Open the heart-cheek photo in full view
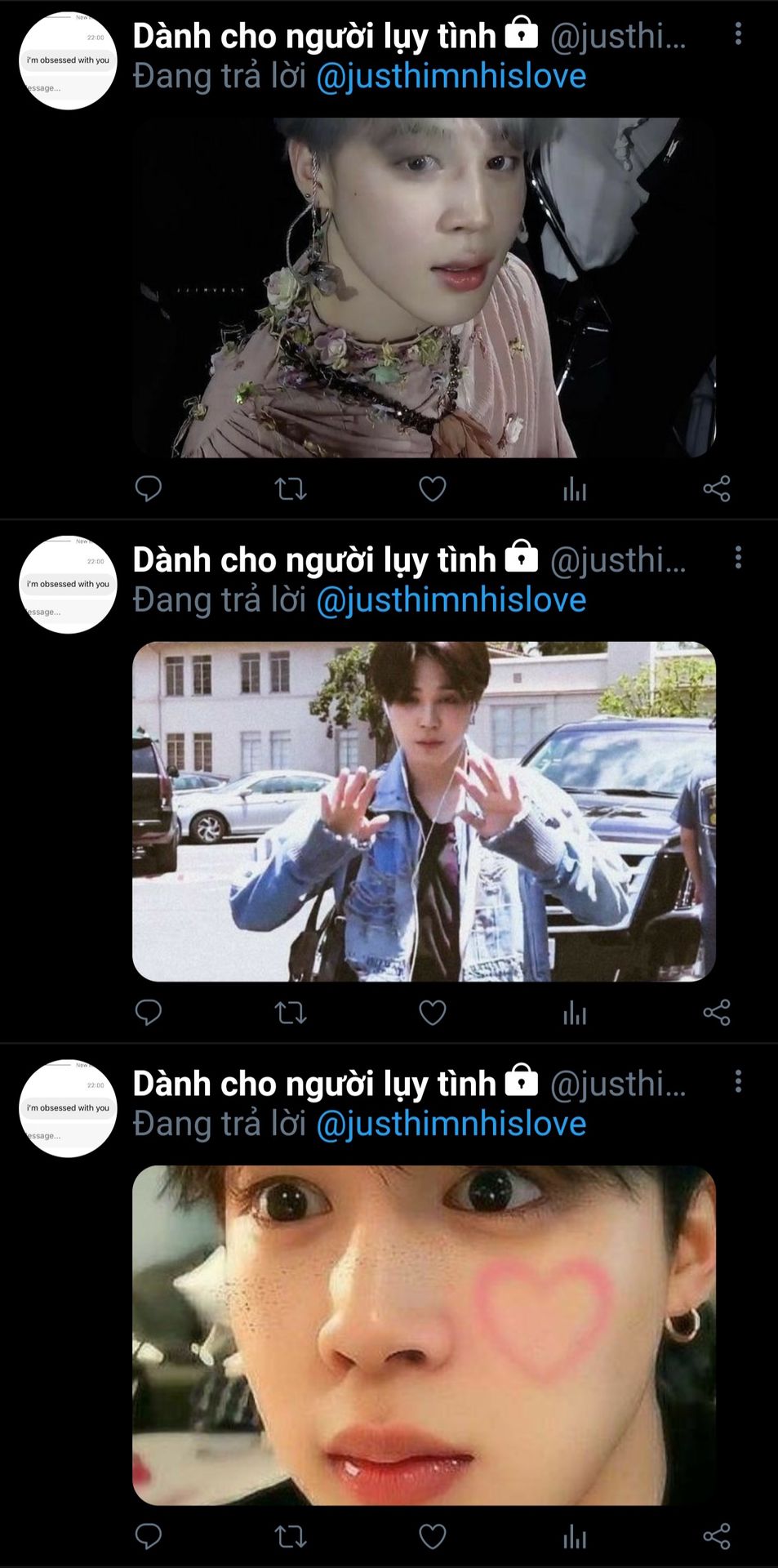The image size is (778, 1568). point(424,1335)
